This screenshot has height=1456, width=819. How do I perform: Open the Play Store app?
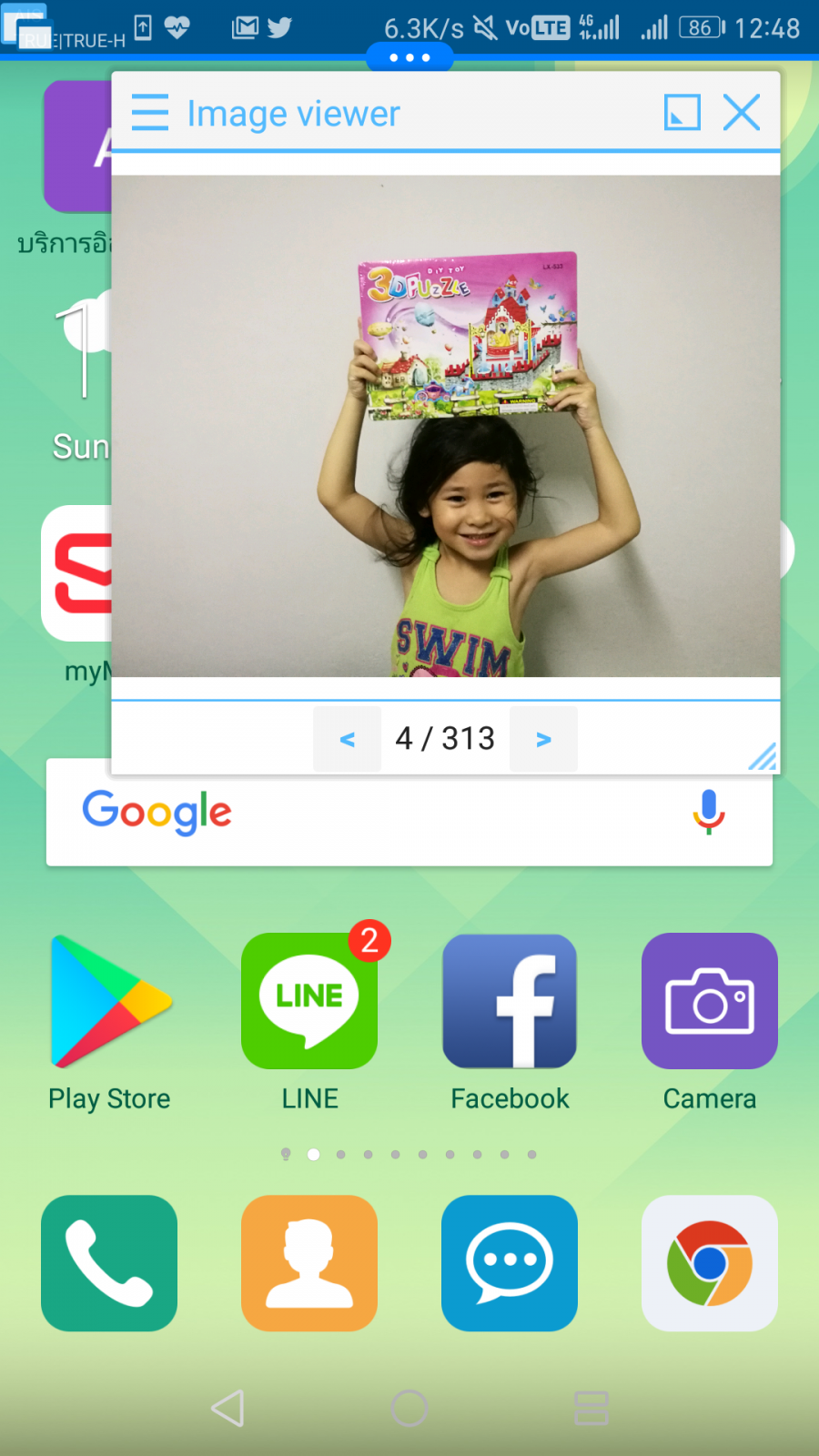tap(109, 1001)
